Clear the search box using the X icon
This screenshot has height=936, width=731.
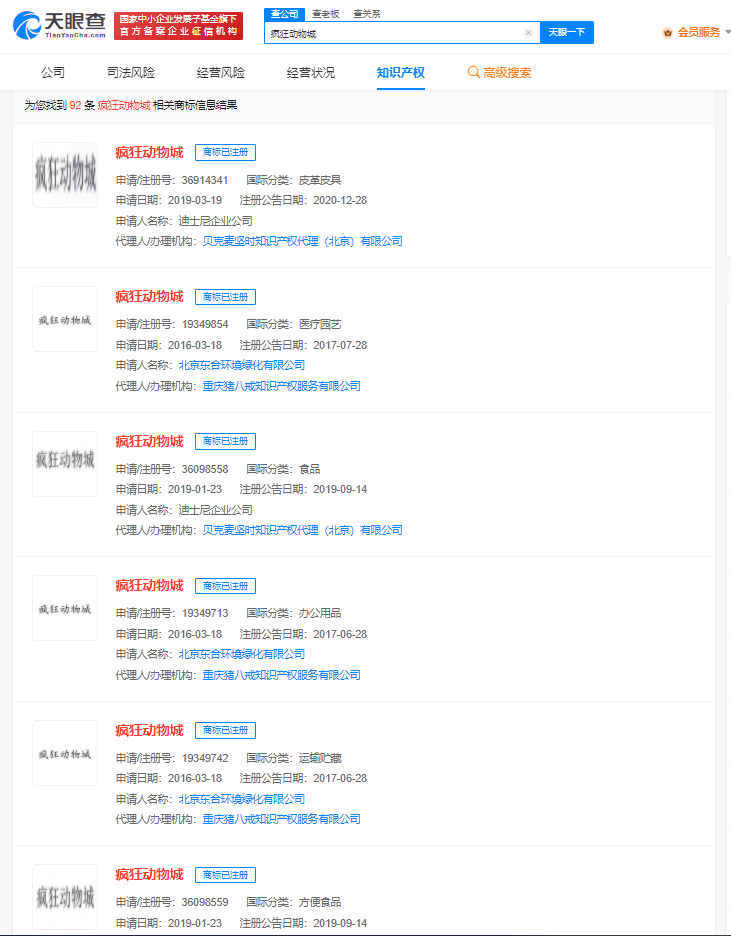click(528, 32)
